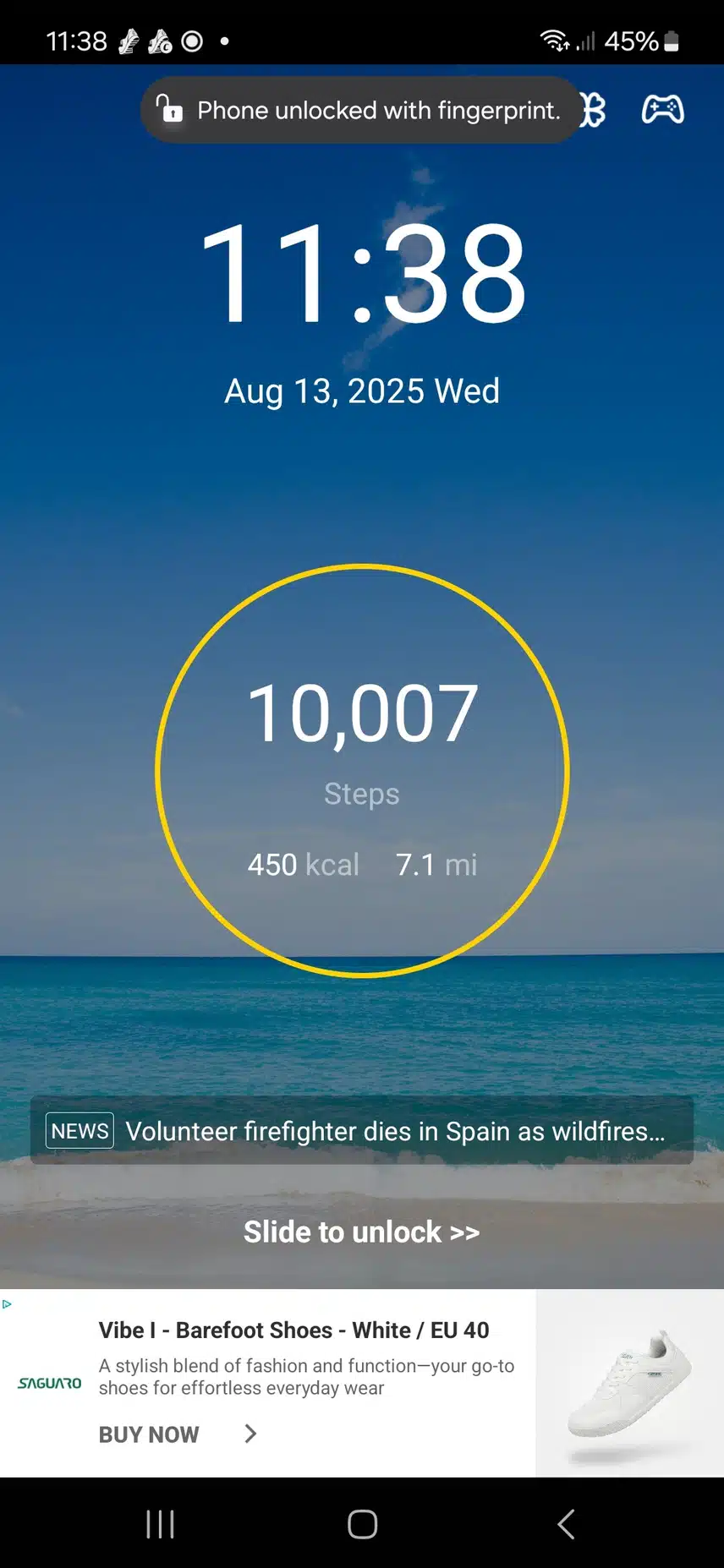Image resolution: width=724 pixels, height=1568 pixels.
Task: Go to the home screen
Action: click(362, 1524)
